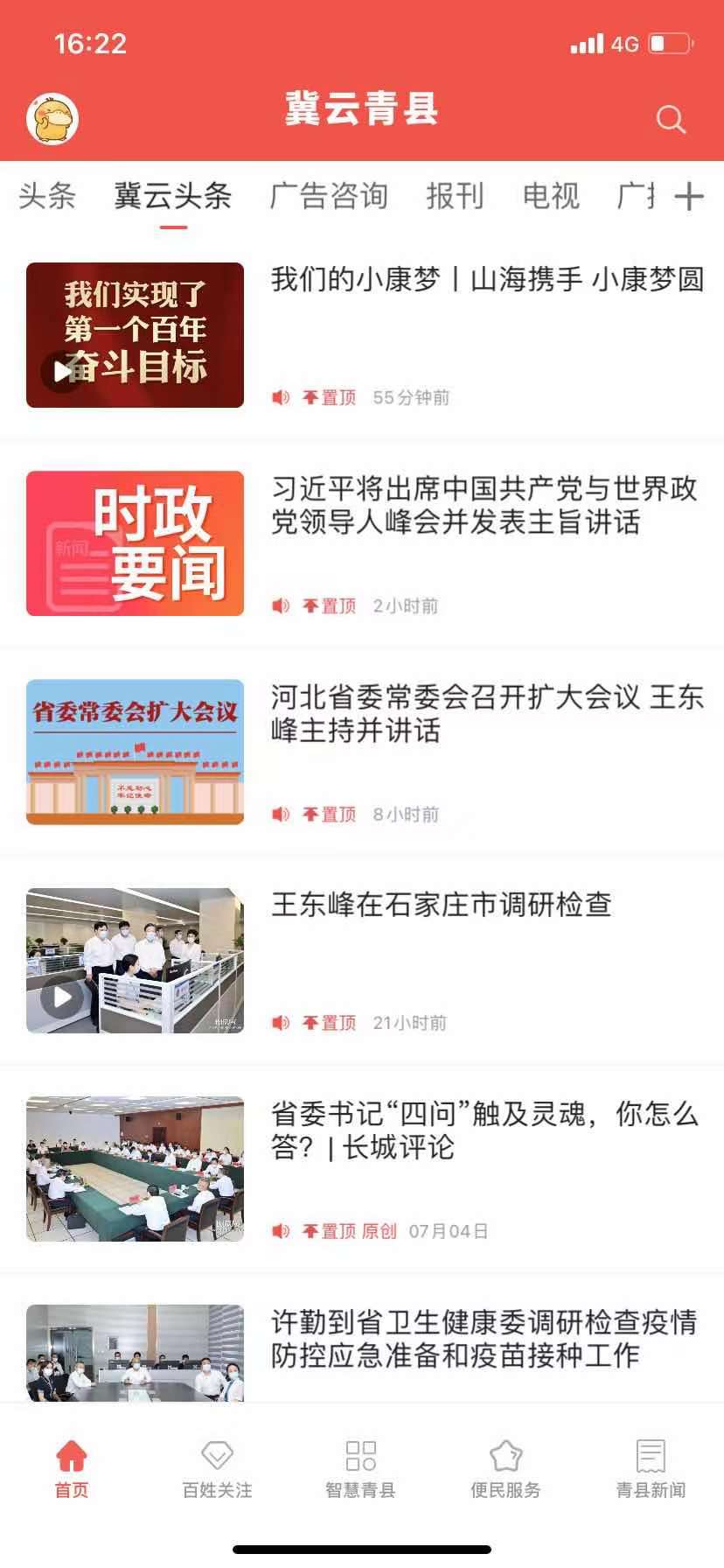Select the 广告咨询 tab
This screenshot has width=724, height=1568.
click(329, 196)
